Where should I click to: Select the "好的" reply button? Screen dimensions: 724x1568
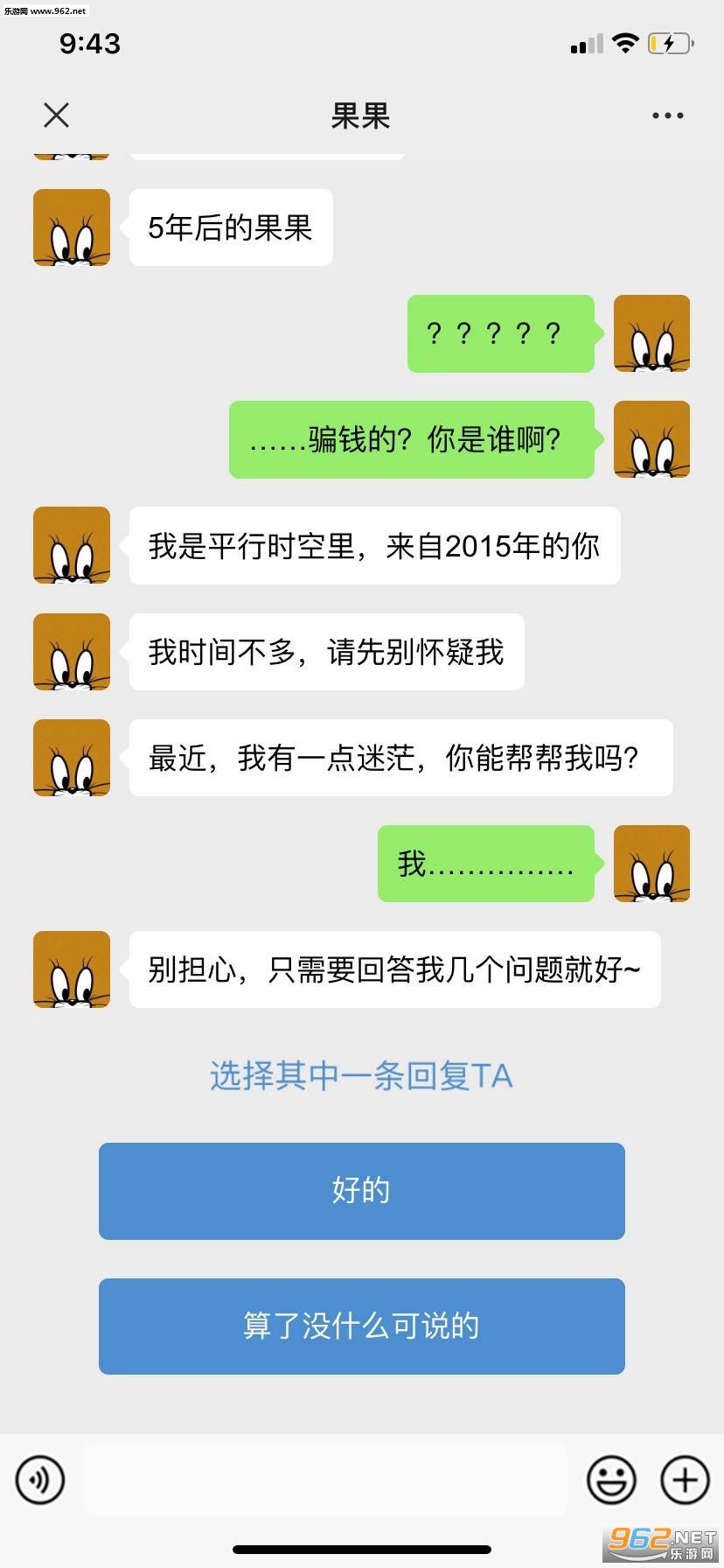pyautogui.click(x=362, y=1191)
